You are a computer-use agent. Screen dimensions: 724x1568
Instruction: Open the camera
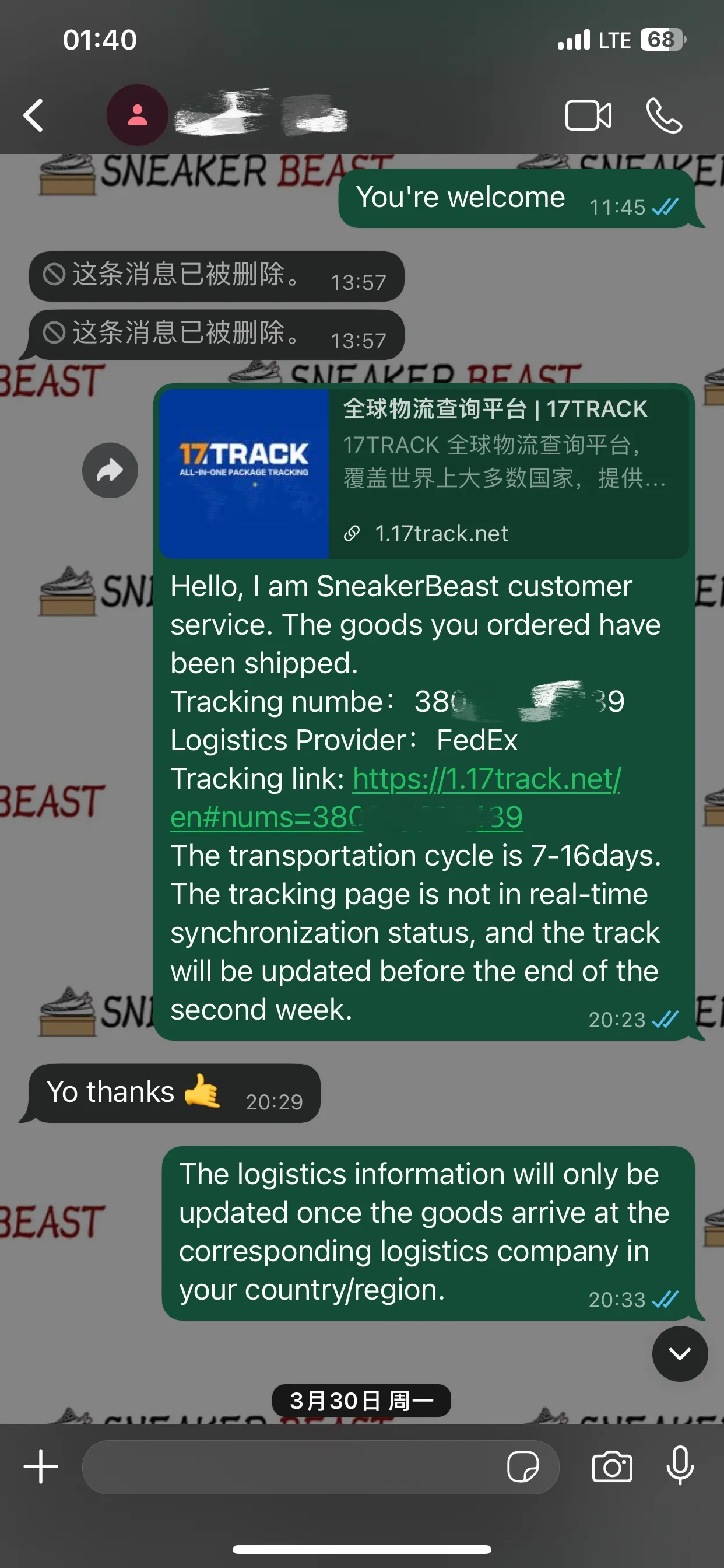tap(612, 1467)
